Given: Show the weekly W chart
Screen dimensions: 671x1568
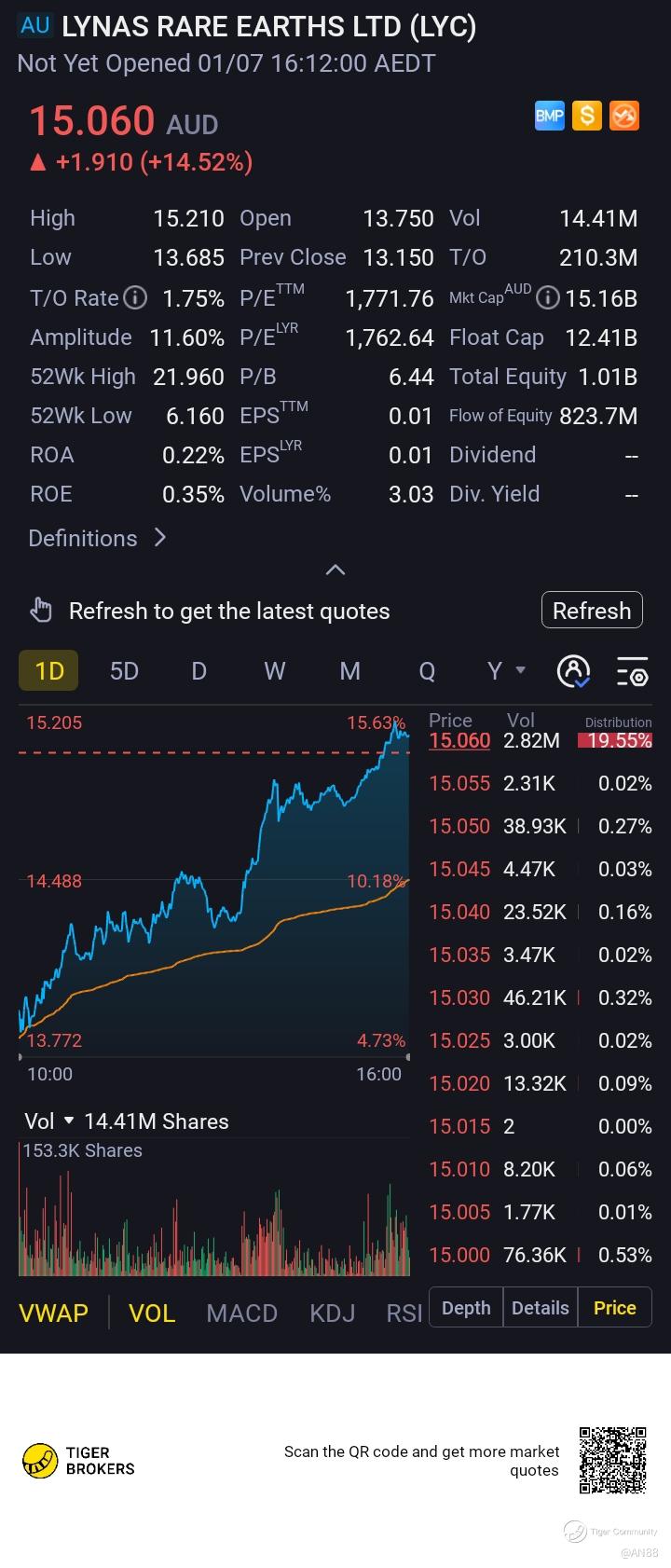Looking at the screenshot, I should [x=274, y=671].
